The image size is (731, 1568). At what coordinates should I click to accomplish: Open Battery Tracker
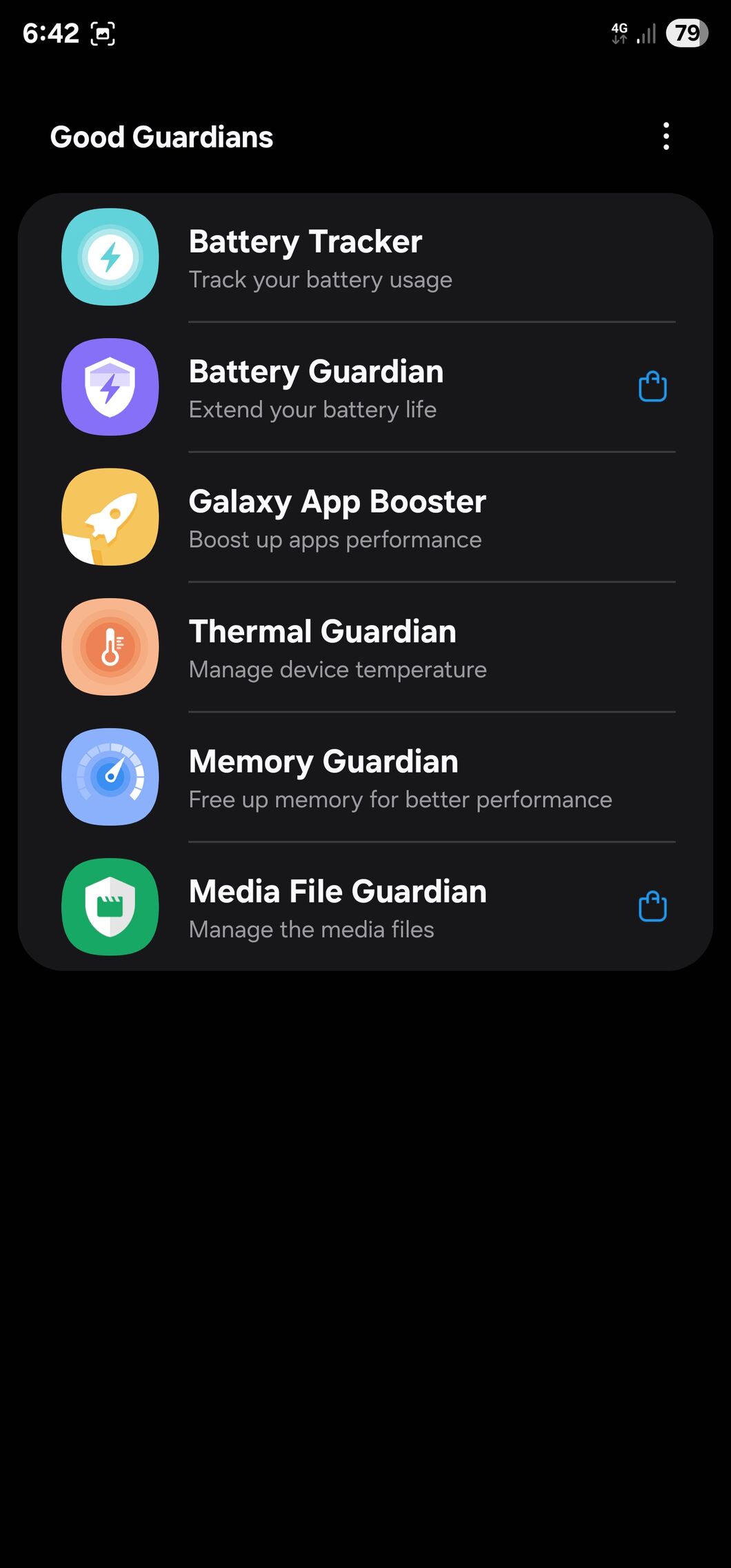coord(365,257)
